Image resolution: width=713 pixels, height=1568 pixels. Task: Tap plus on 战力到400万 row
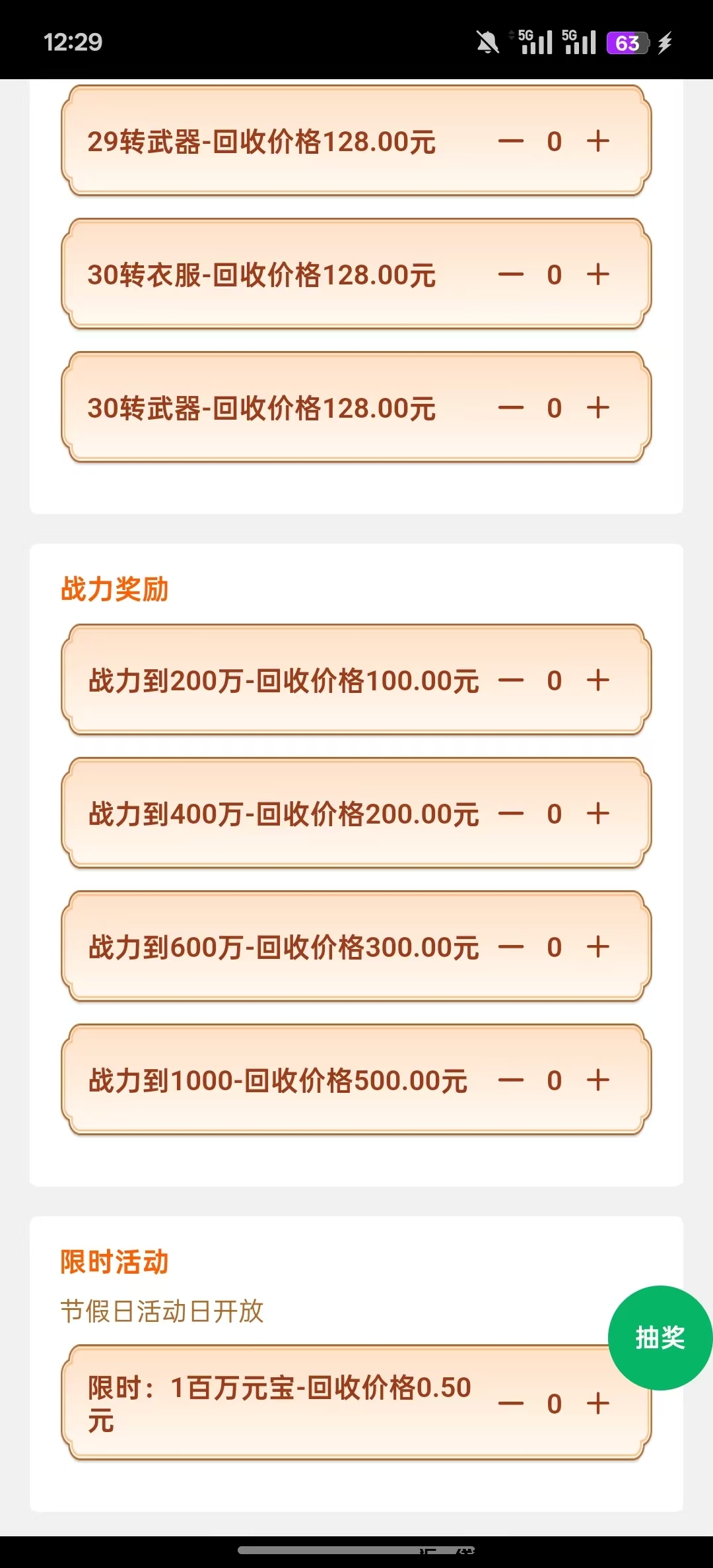click(597, 813)
